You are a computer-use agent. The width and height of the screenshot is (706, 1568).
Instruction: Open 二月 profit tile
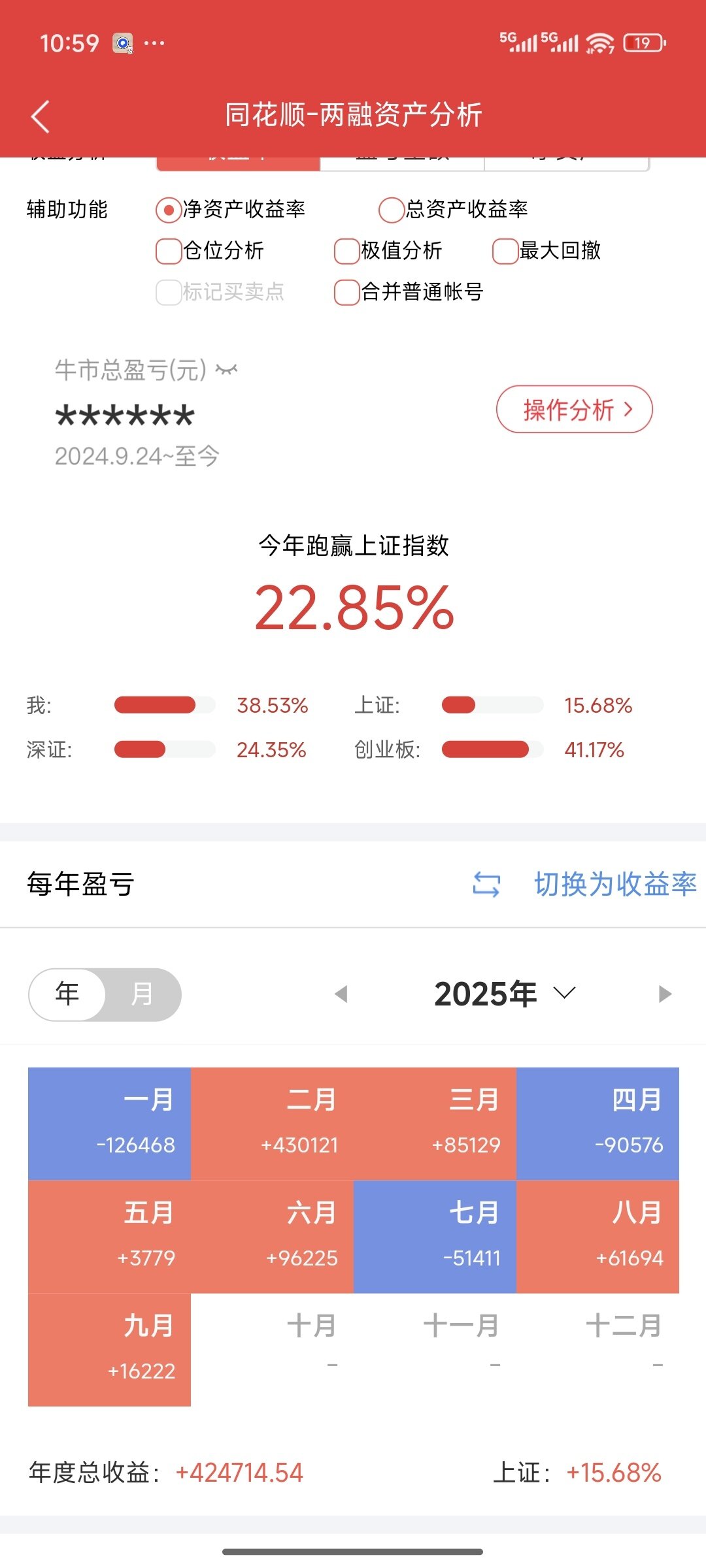click(272, 1124)
